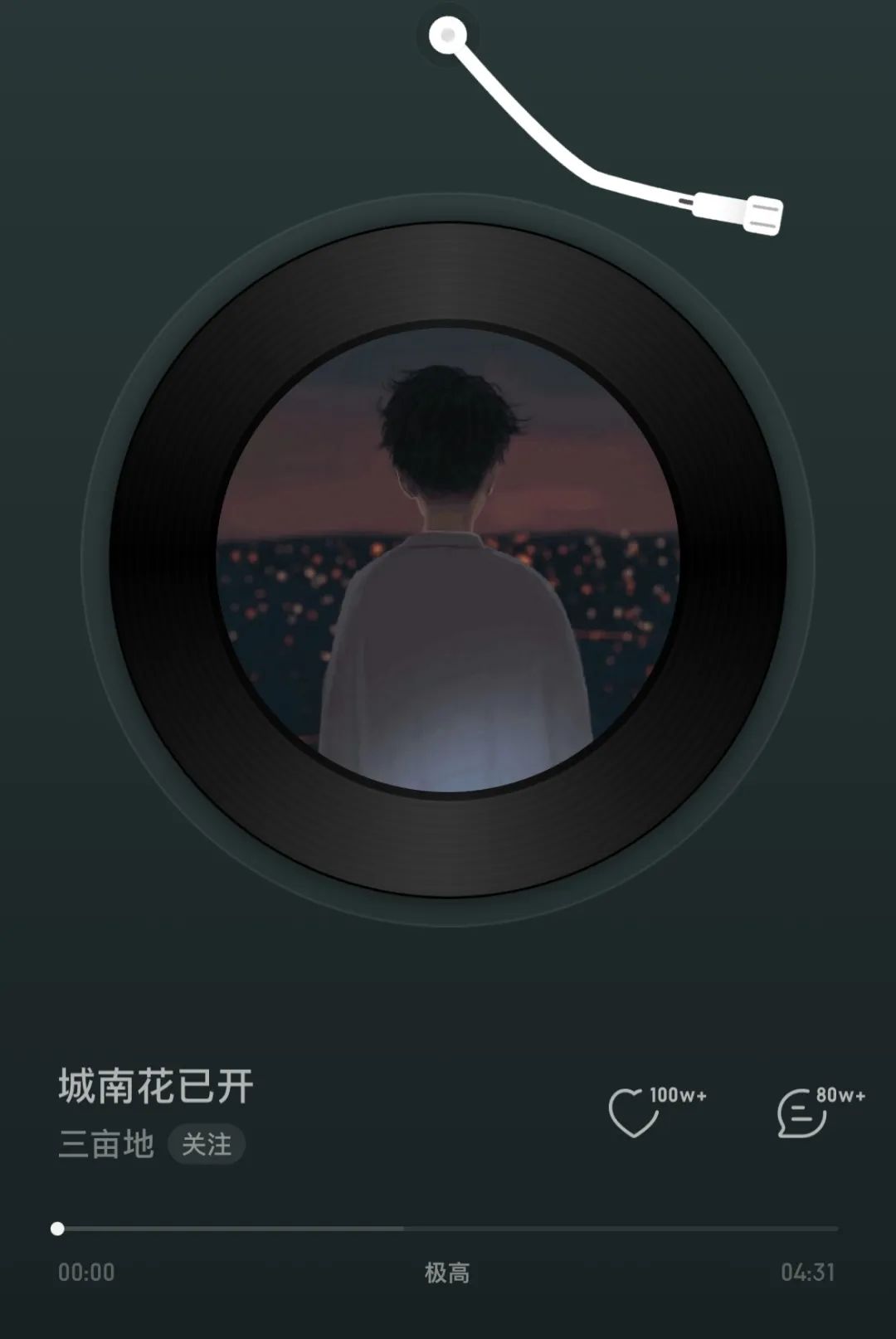Tap the vinyl record album cover
The height and width of the screenshot is (1339, 896).
pos(448,558)
